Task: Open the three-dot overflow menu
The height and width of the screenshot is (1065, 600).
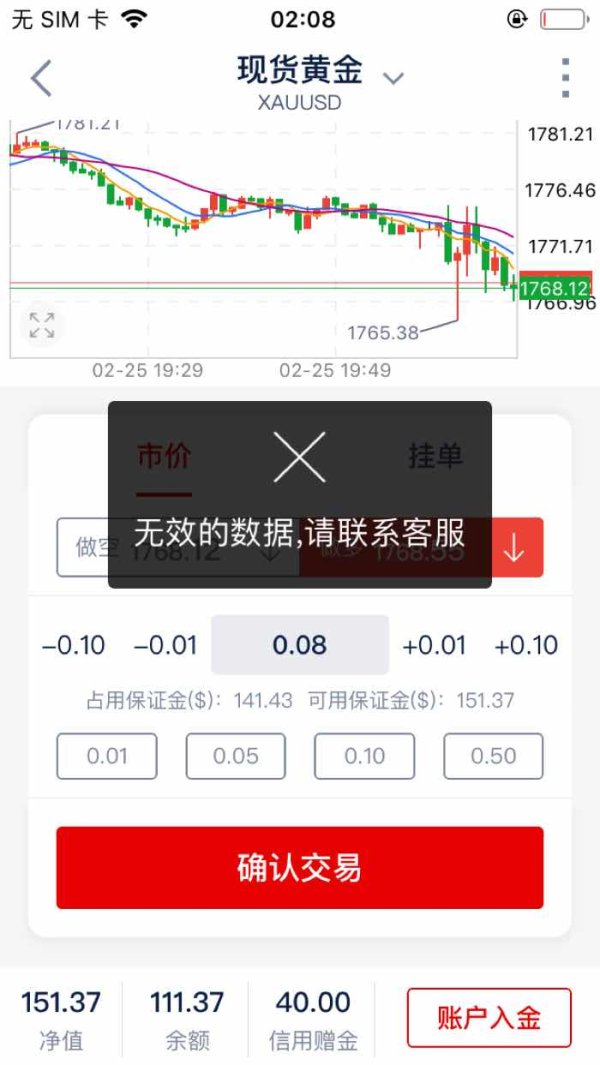Action: tap(565, 77)
